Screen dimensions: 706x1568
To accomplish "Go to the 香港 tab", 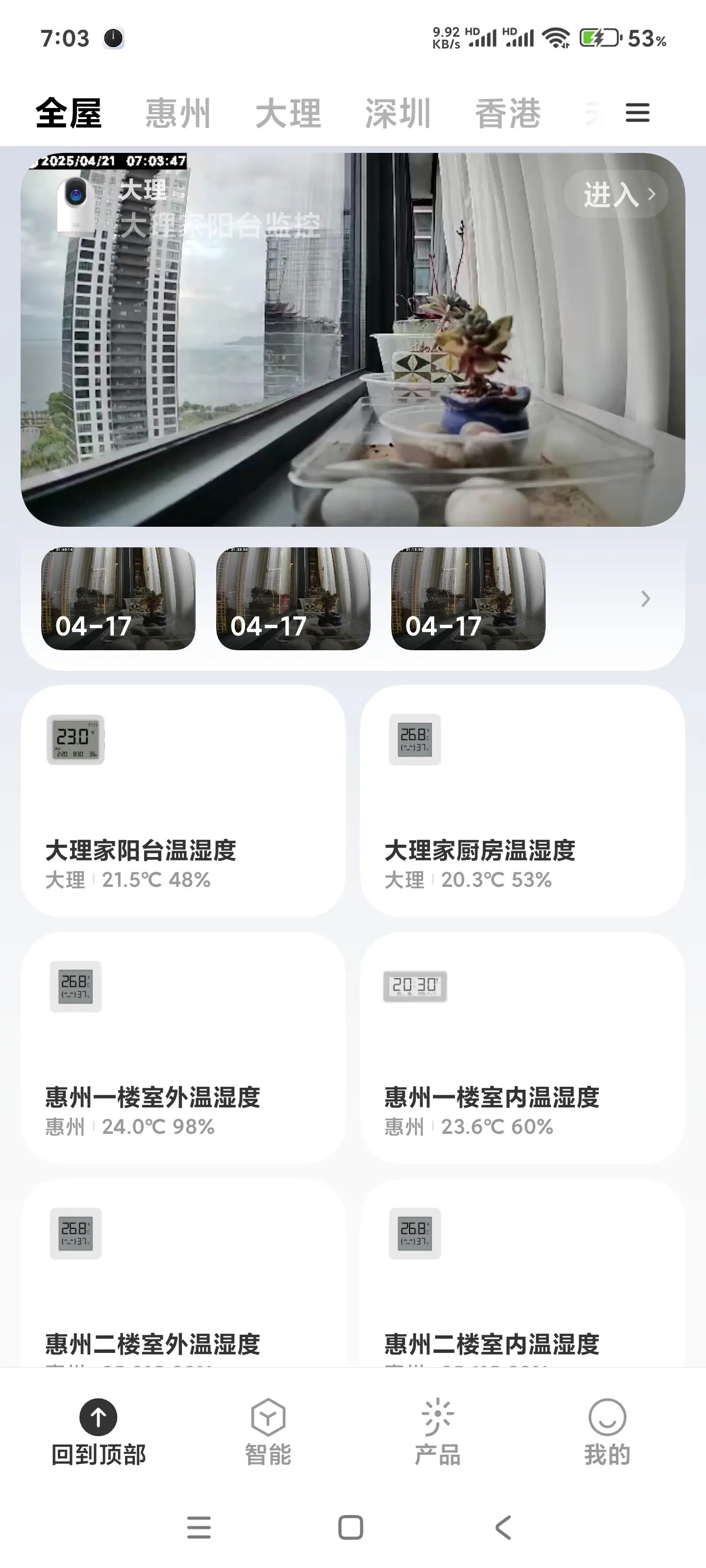I will (x=507, y=114).
